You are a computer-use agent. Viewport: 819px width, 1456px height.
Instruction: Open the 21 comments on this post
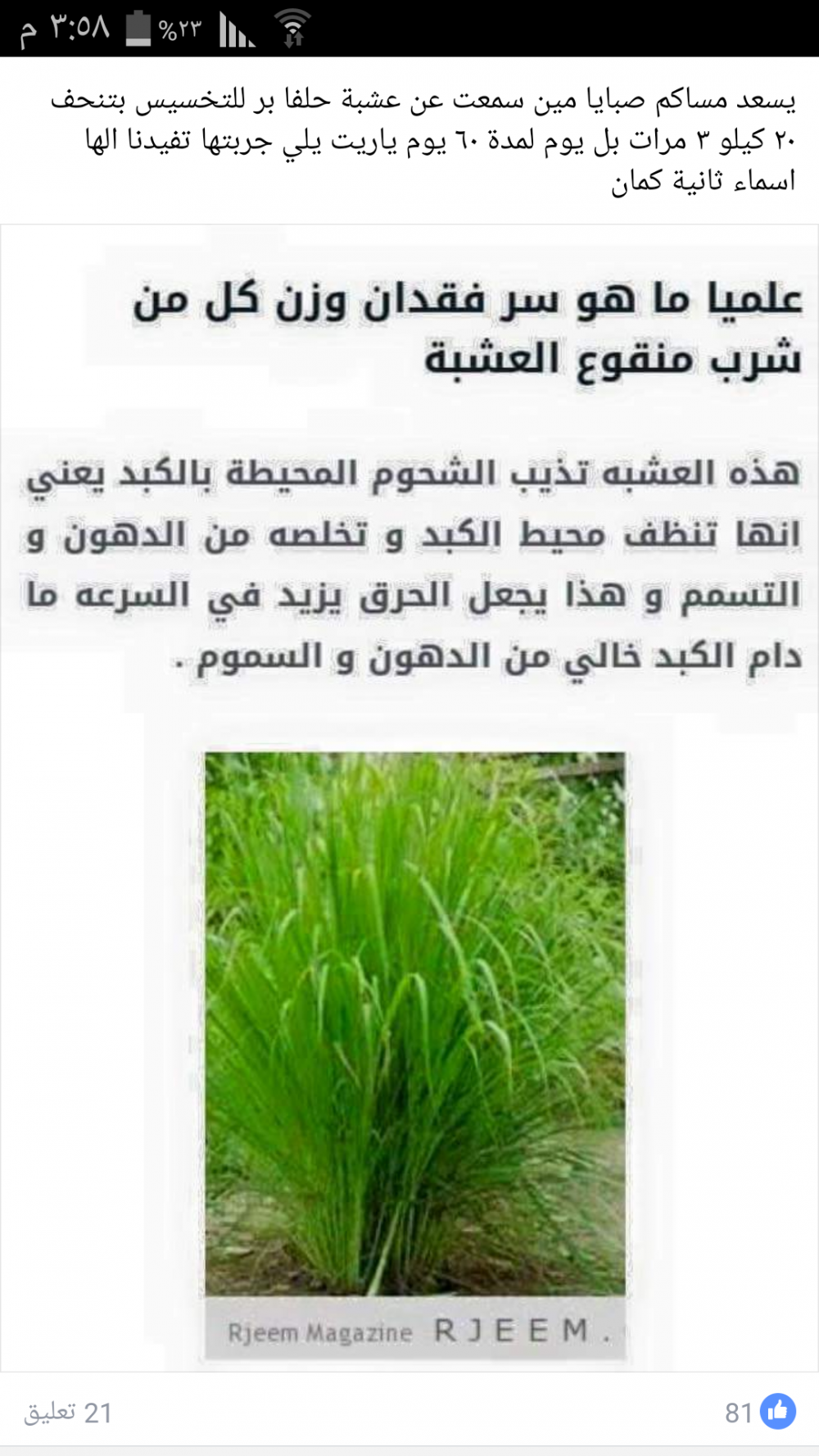pyautogui.click(x=68, y=1413)
